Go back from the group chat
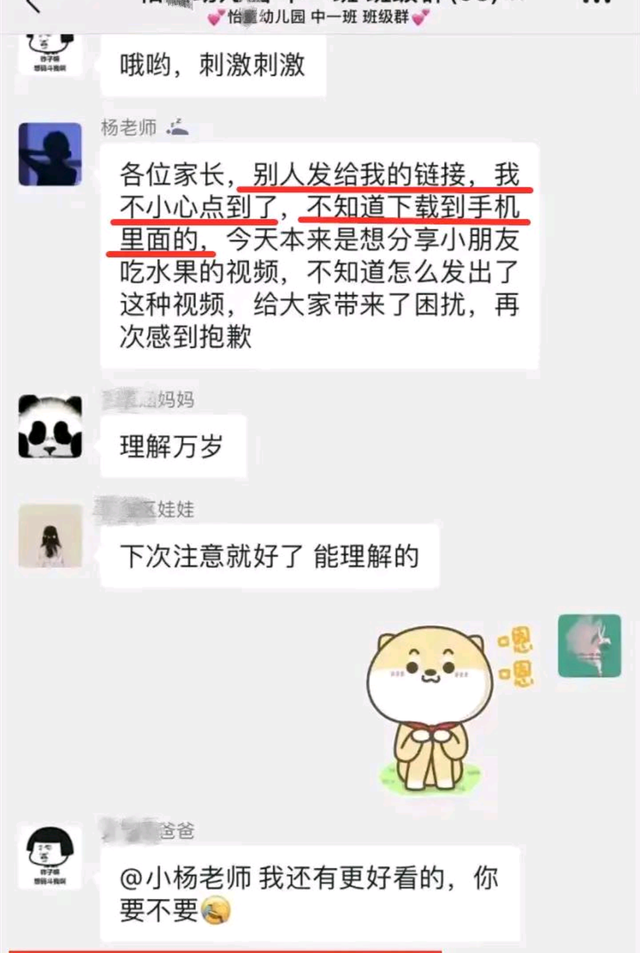The height and width of the screenshot is (953, 640). [32, 8]
